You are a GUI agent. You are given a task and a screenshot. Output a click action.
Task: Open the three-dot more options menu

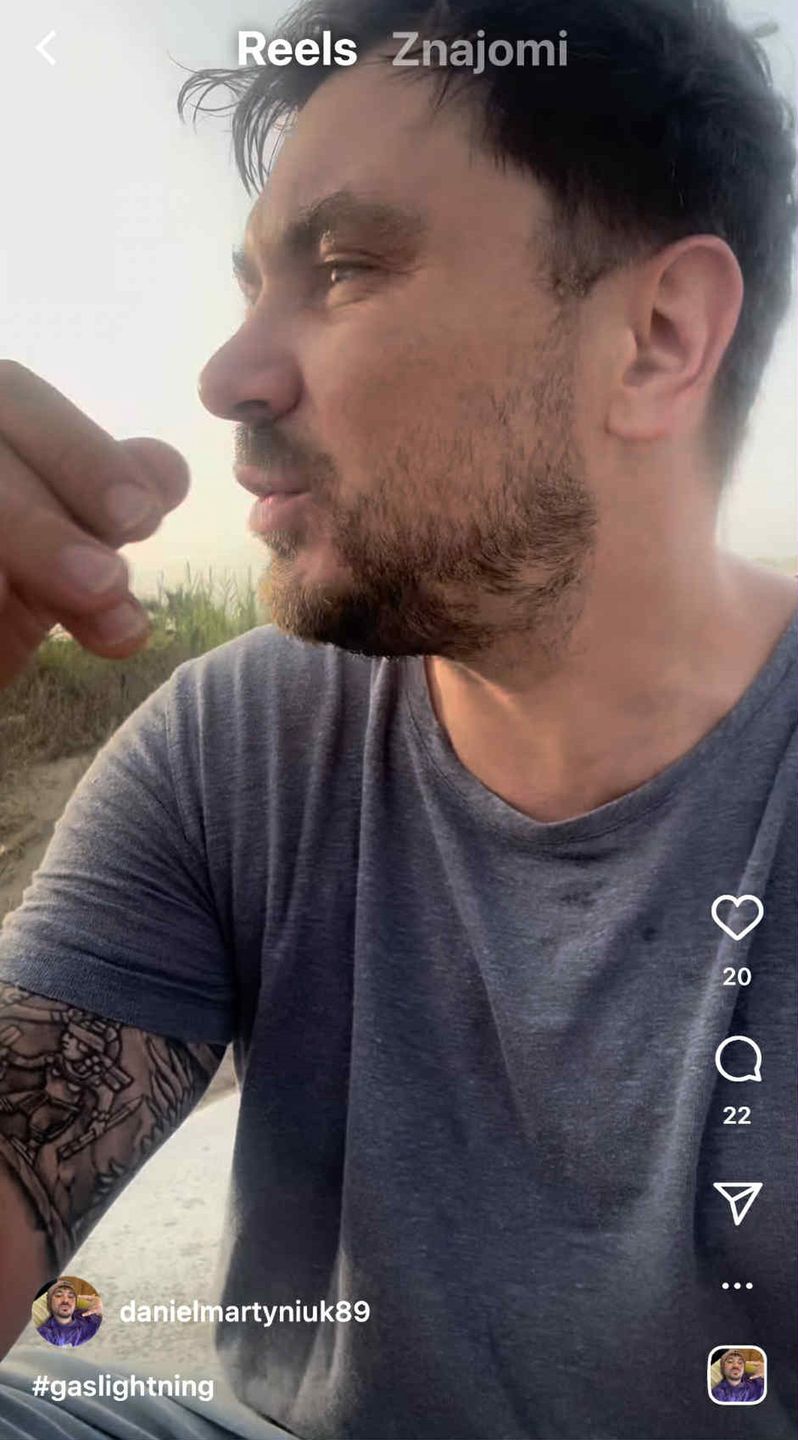(737, 1286)
